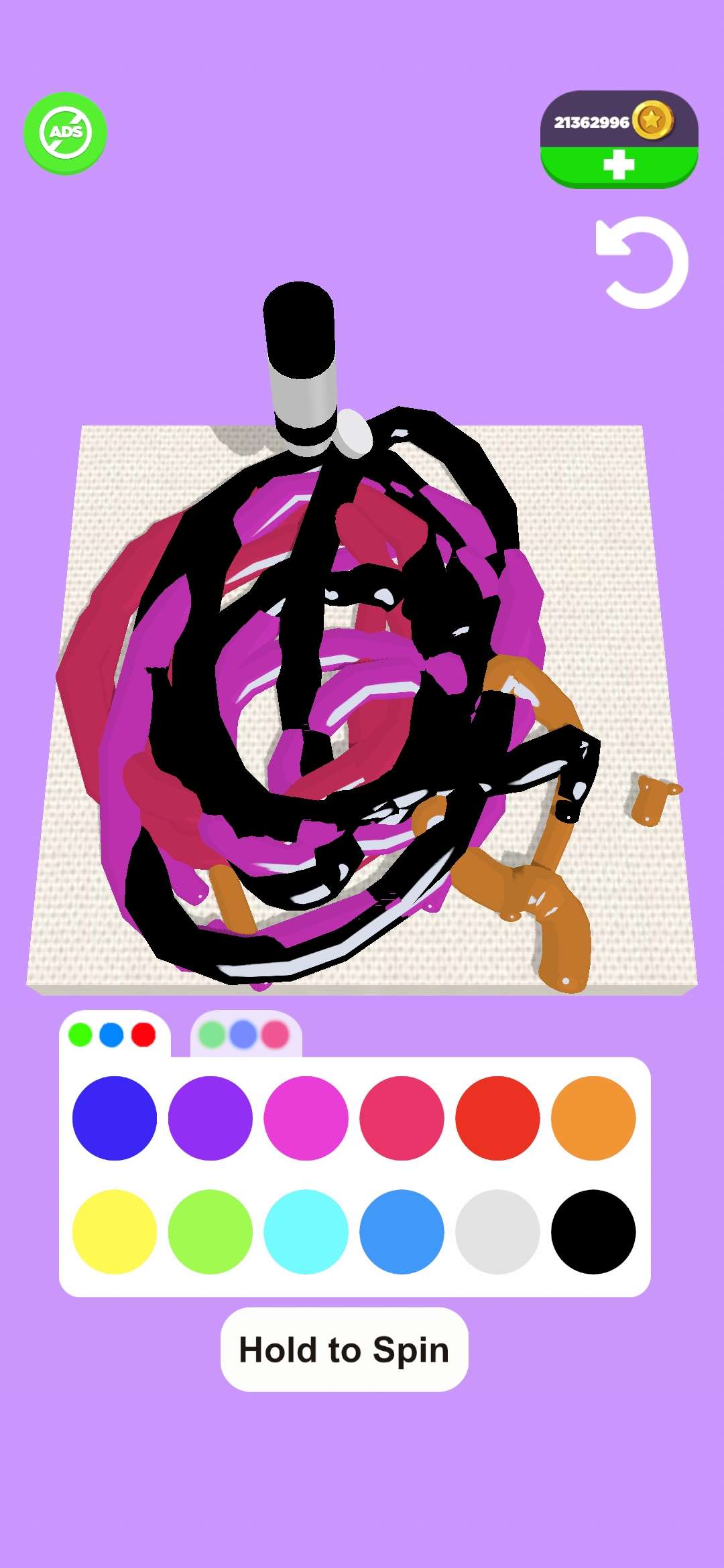Select the purple paint color
This screenshot has width=724, height=1568.
210,1118
